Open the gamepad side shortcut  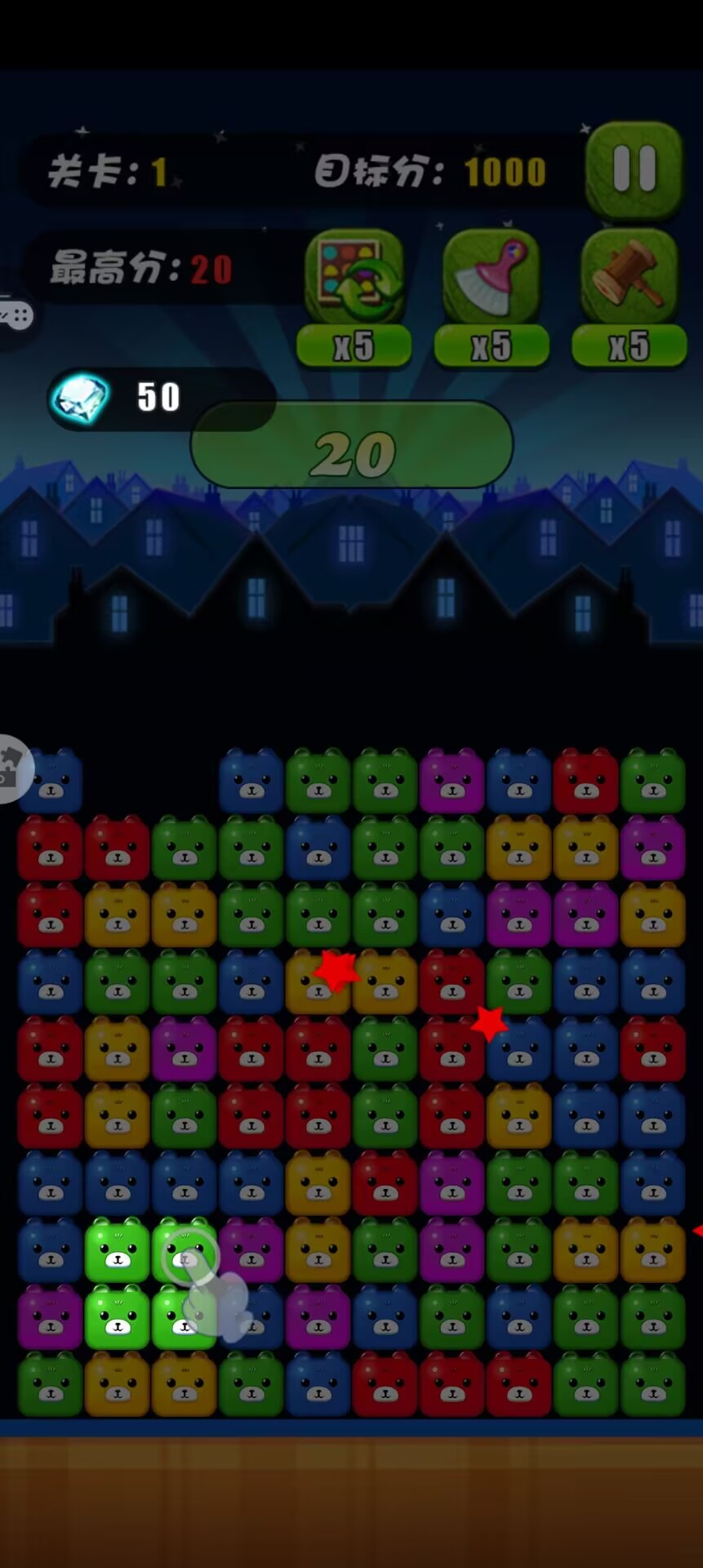pyautogui.click(x=15, y=314)
